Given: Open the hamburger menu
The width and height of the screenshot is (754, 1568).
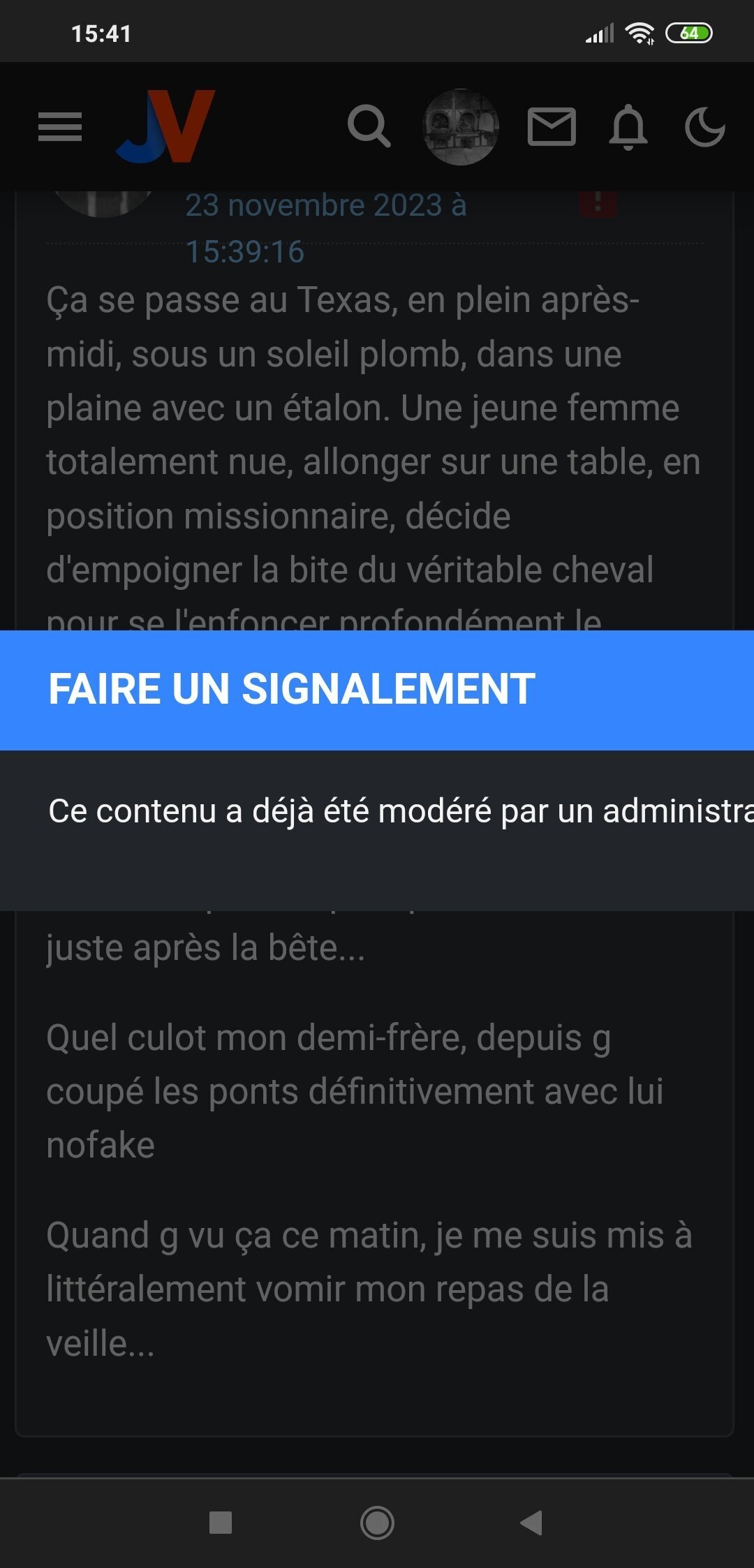Looking at the screenshot, I should click(60, 127).
